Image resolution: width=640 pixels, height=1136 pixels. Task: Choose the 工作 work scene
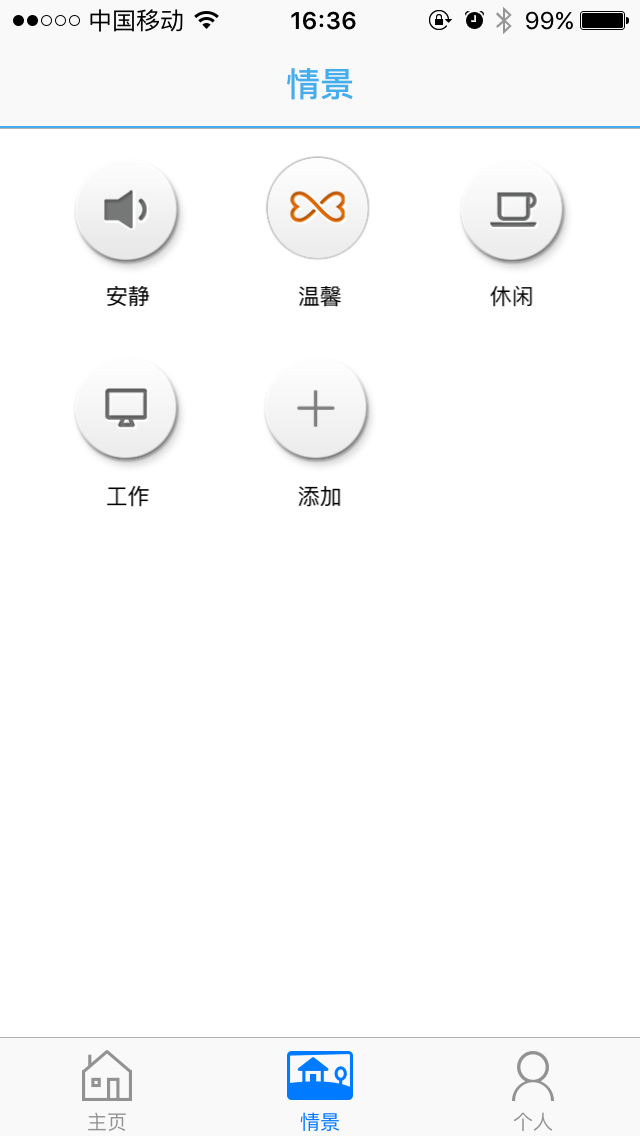[126, 408]
